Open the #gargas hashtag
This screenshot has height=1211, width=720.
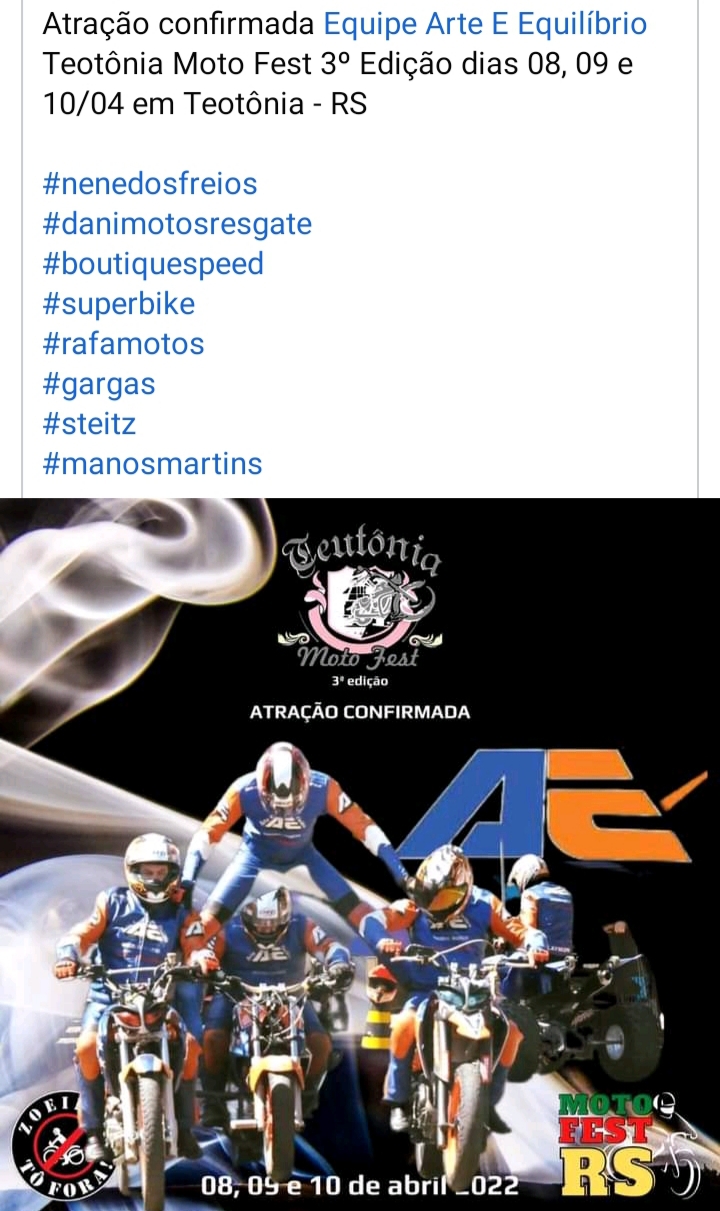point(100,384)
